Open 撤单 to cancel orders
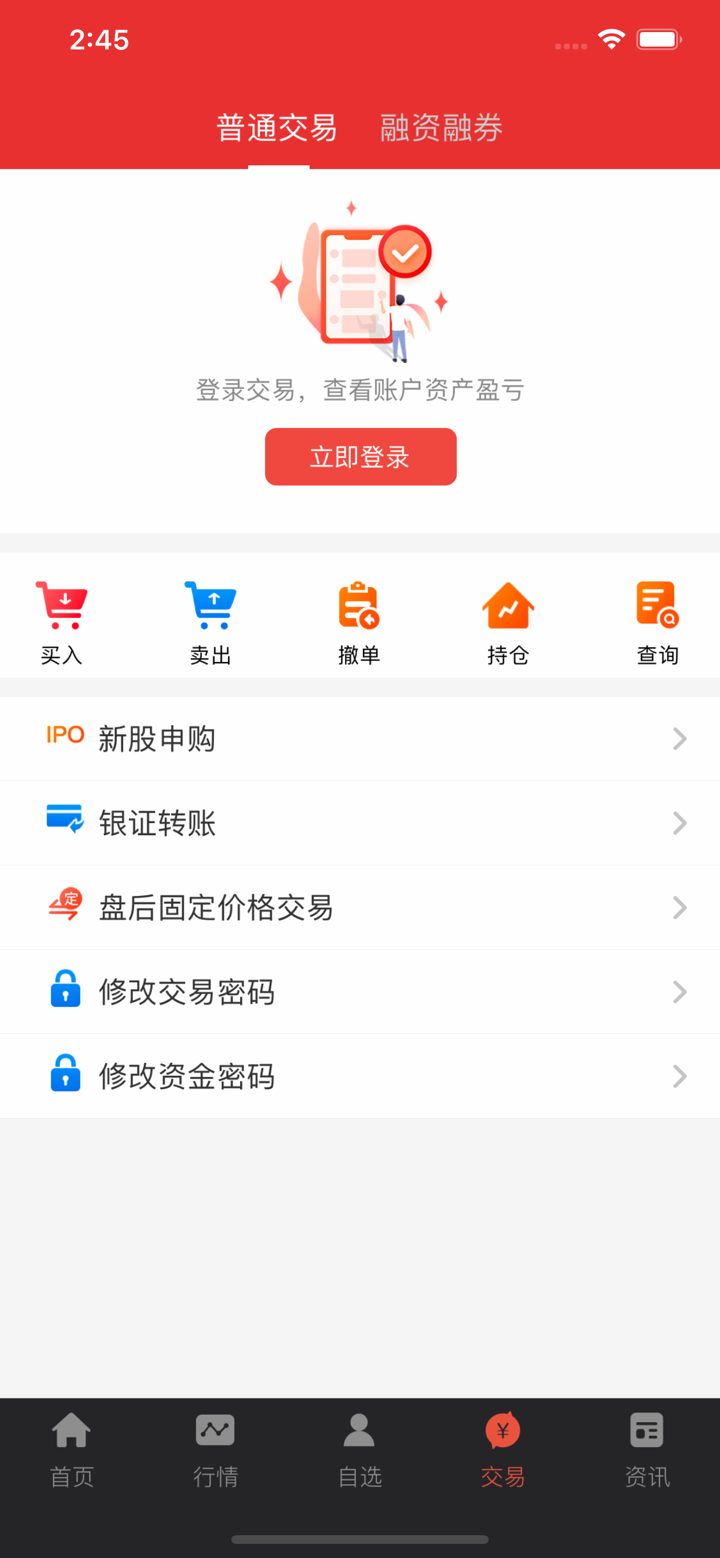Image resolution: width=720 pixels, height=1558 pixels. [359, 622]
